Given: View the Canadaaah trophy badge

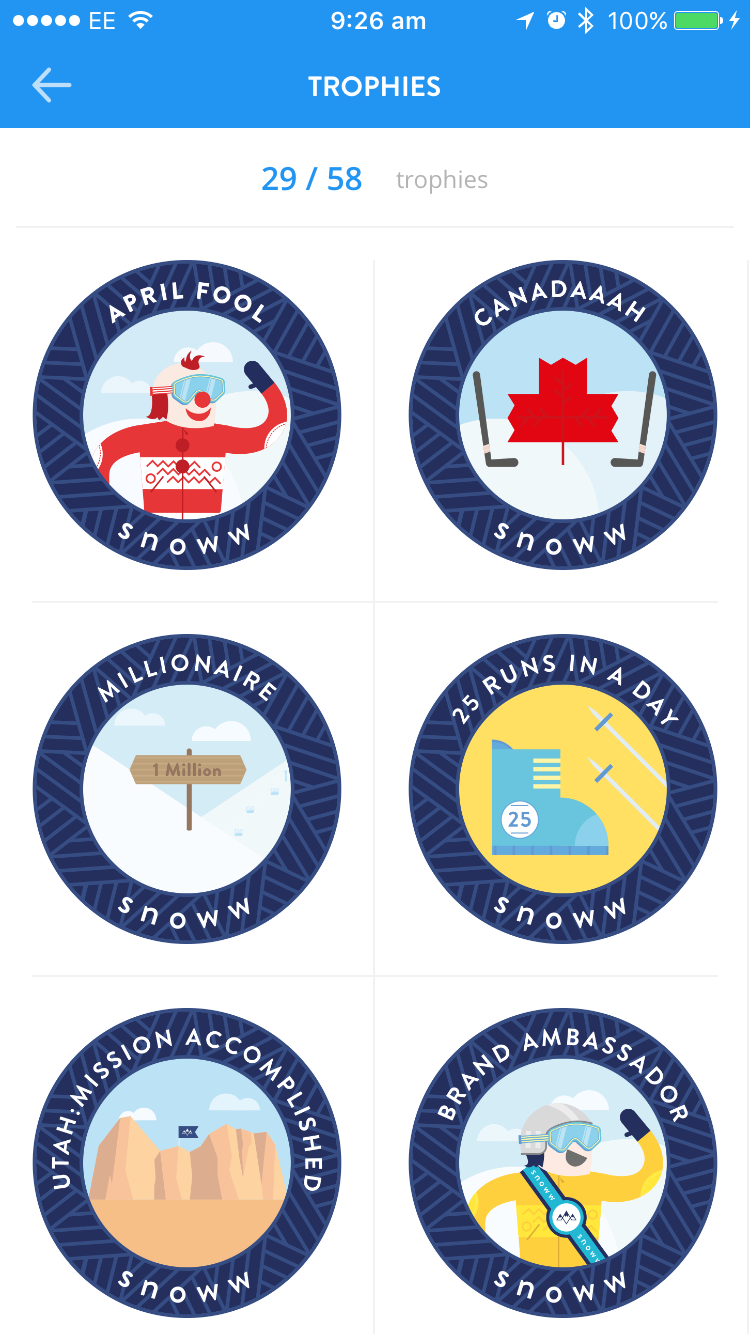Looking at the screenshot, I should click(x=563, y=415).
